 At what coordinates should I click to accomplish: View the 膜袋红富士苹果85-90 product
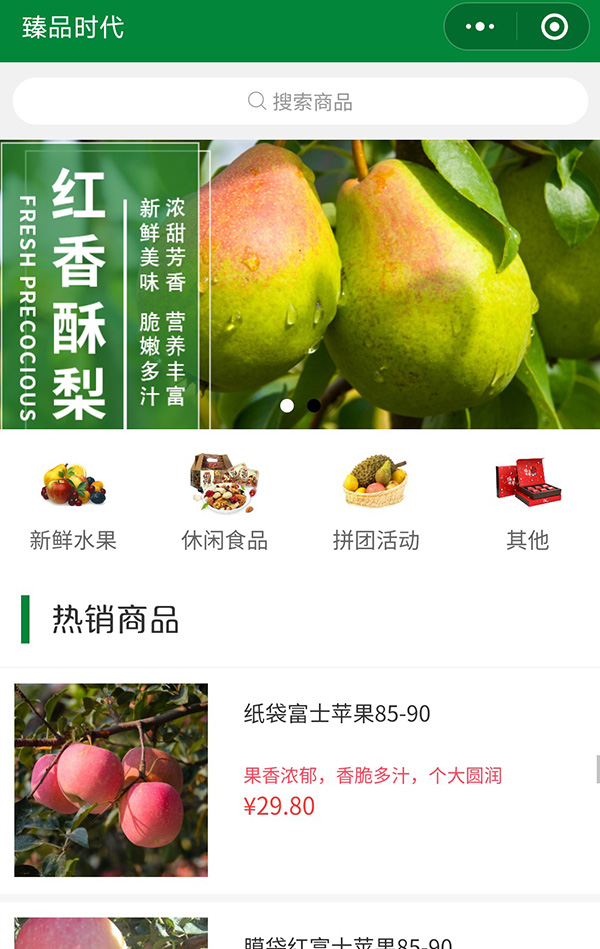300,936
